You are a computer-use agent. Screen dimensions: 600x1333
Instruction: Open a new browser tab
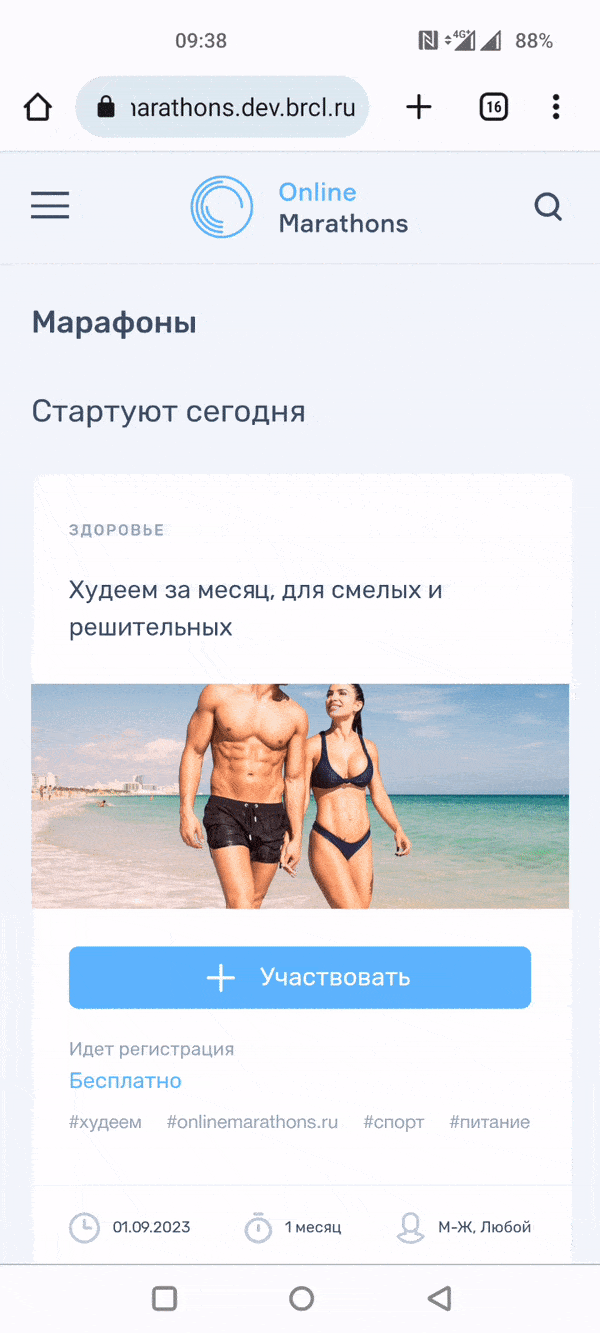point(419,107)
